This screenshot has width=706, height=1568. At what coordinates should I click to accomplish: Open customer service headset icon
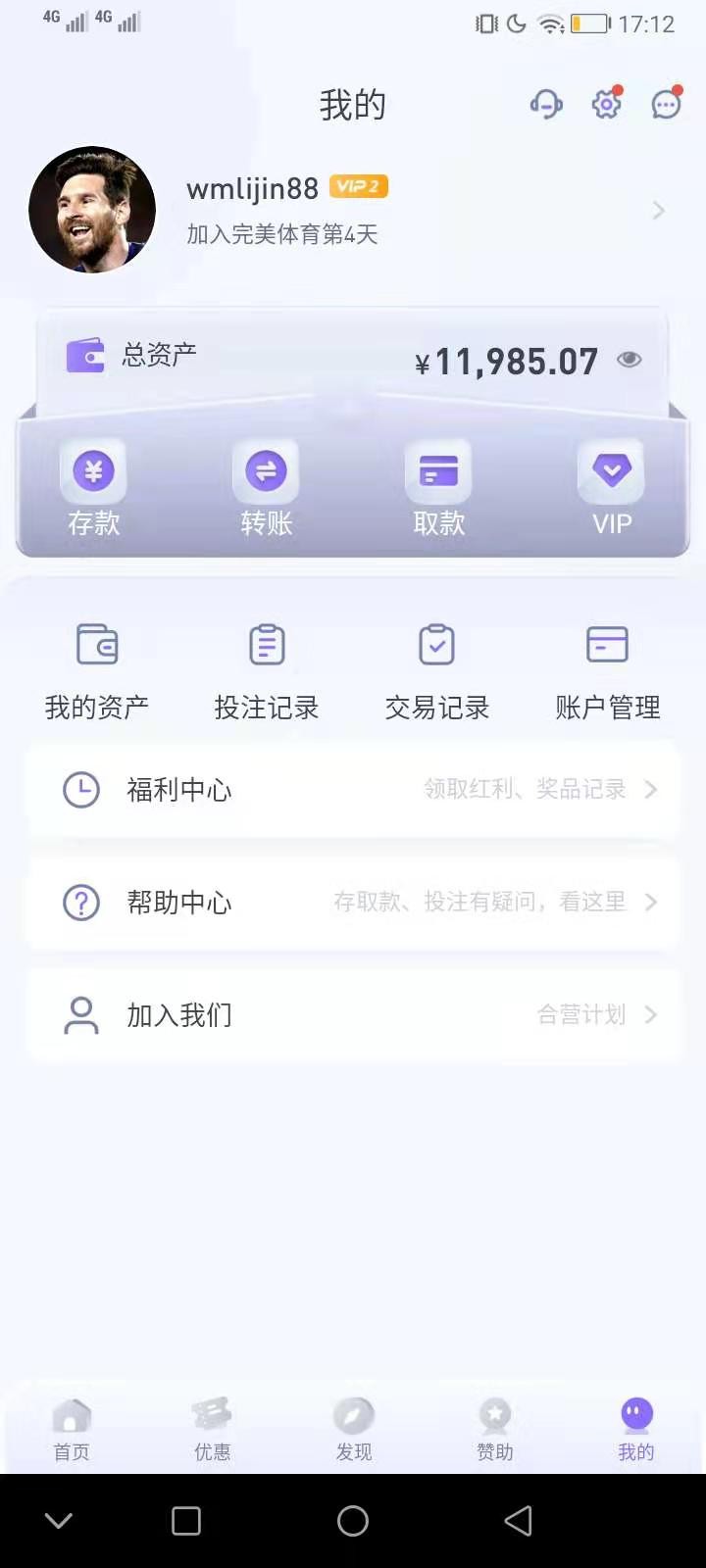546,104
